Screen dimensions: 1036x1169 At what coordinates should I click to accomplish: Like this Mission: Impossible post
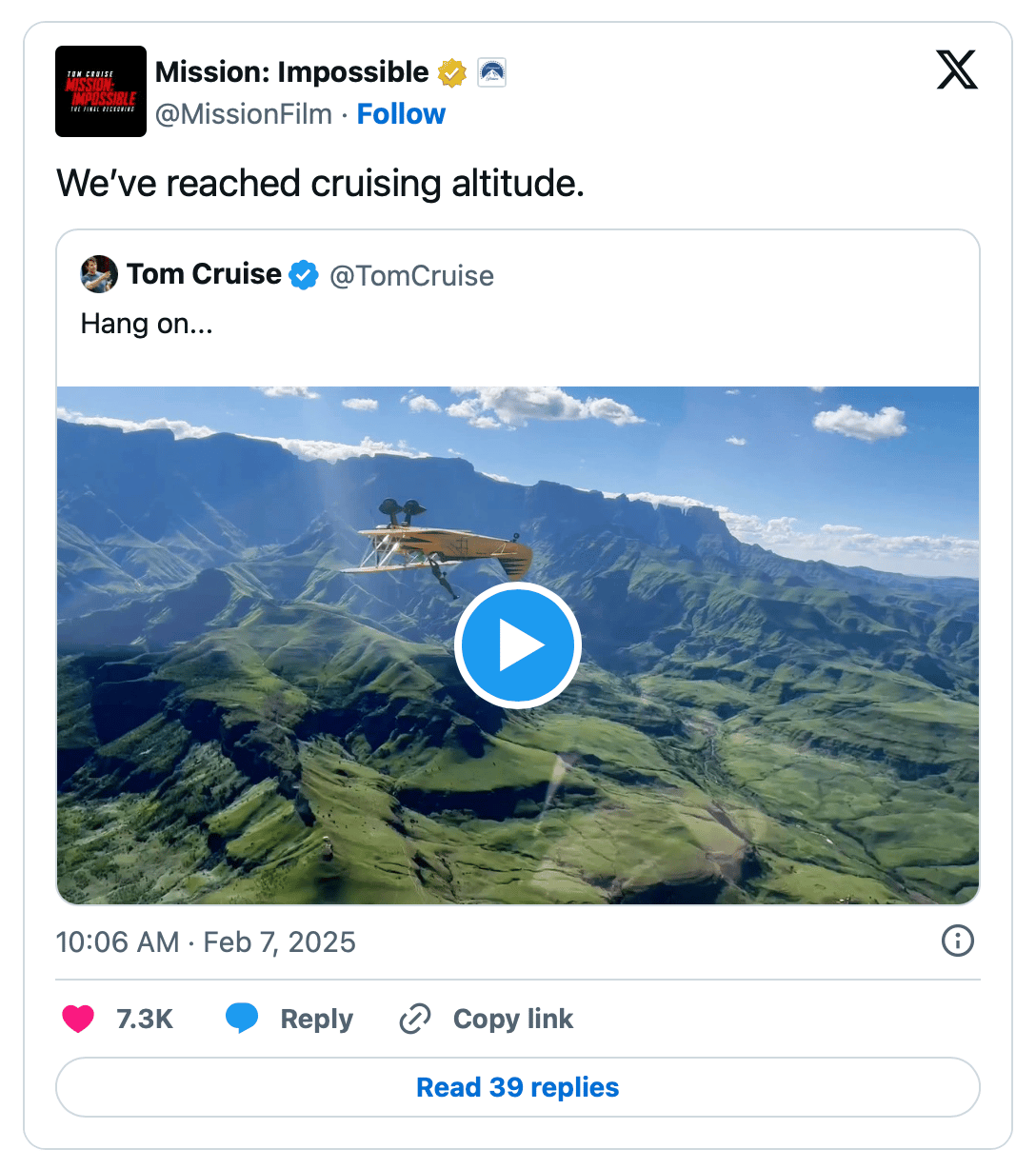(78, 1019)
